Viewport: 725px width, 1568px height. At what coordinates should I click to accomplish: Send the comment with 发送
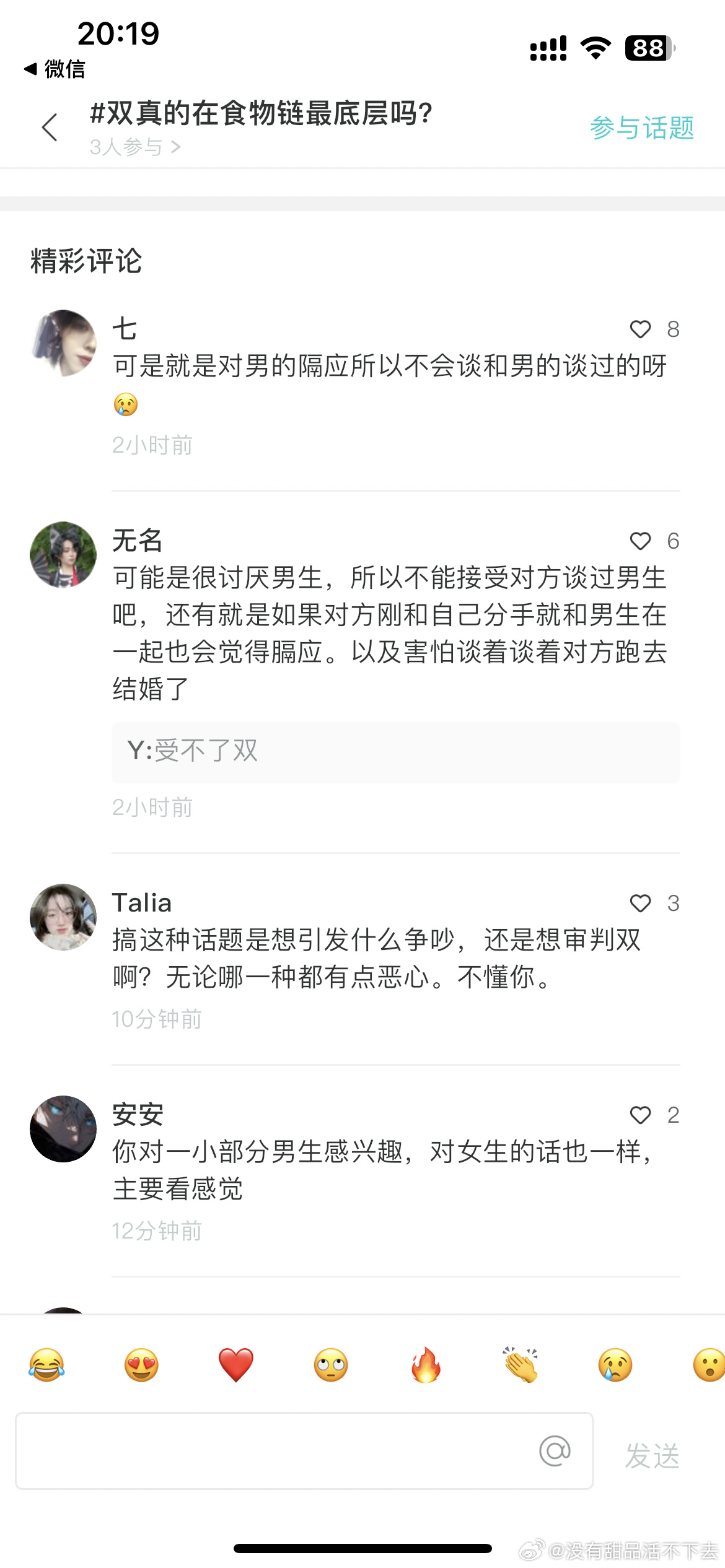point(652,1455)
